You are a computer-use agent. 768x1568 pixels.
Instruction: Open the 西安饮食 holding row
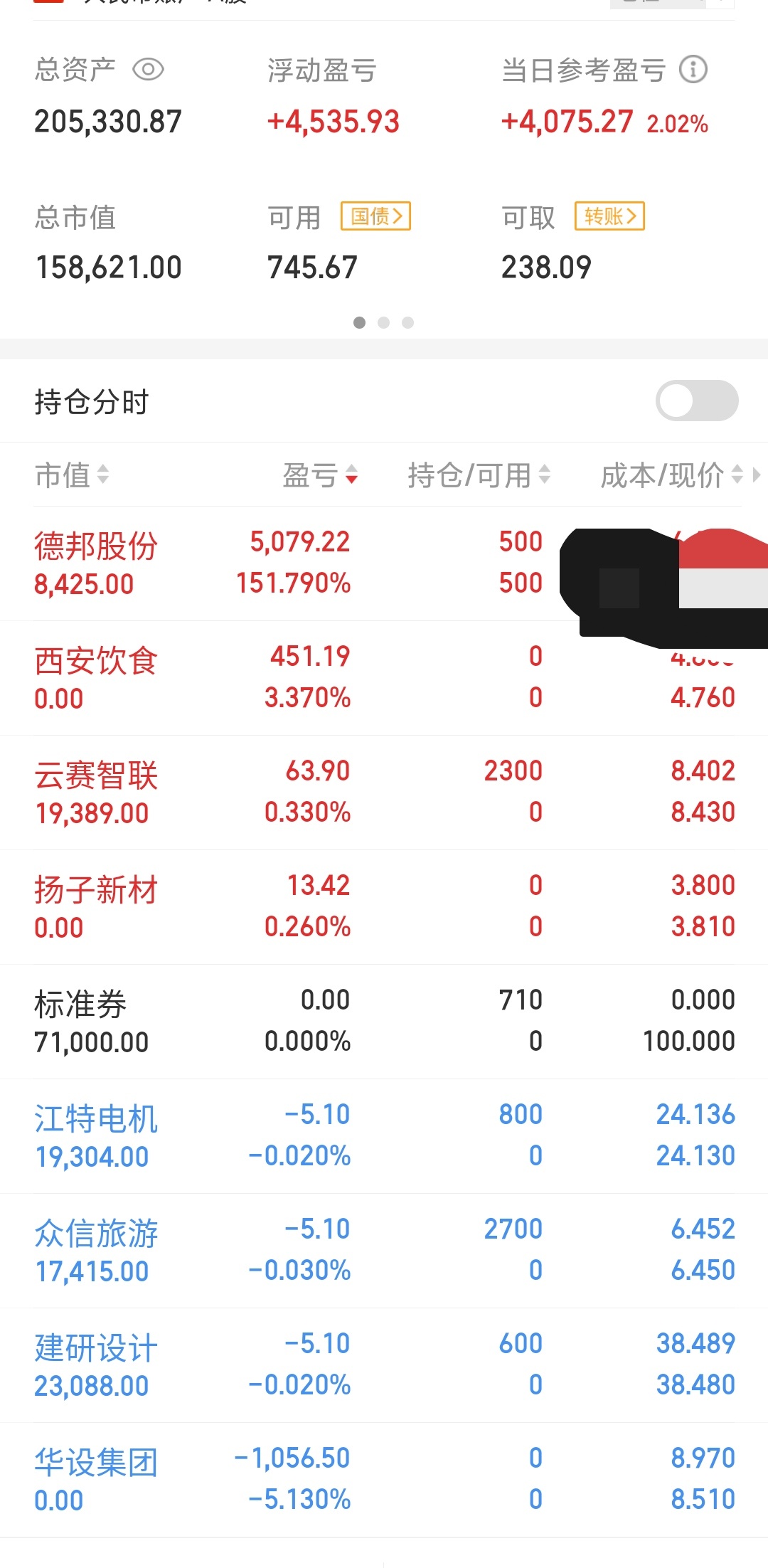pos(384,678)
